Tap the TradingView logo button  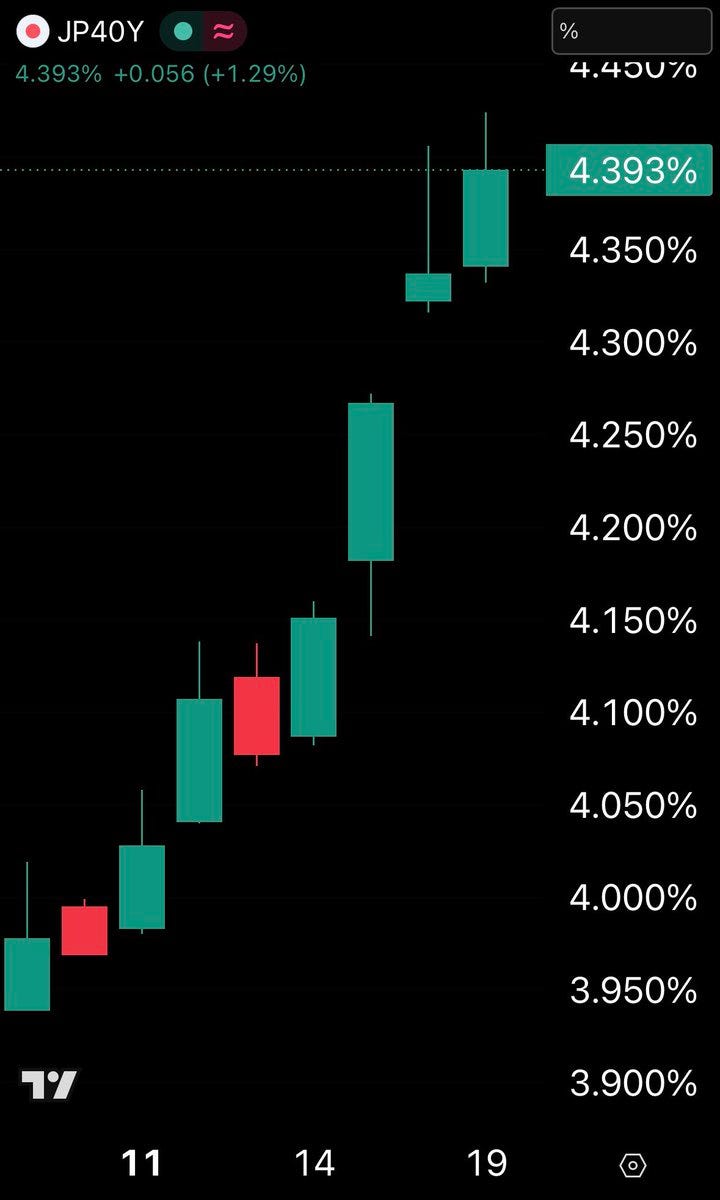coord(49,1085)
